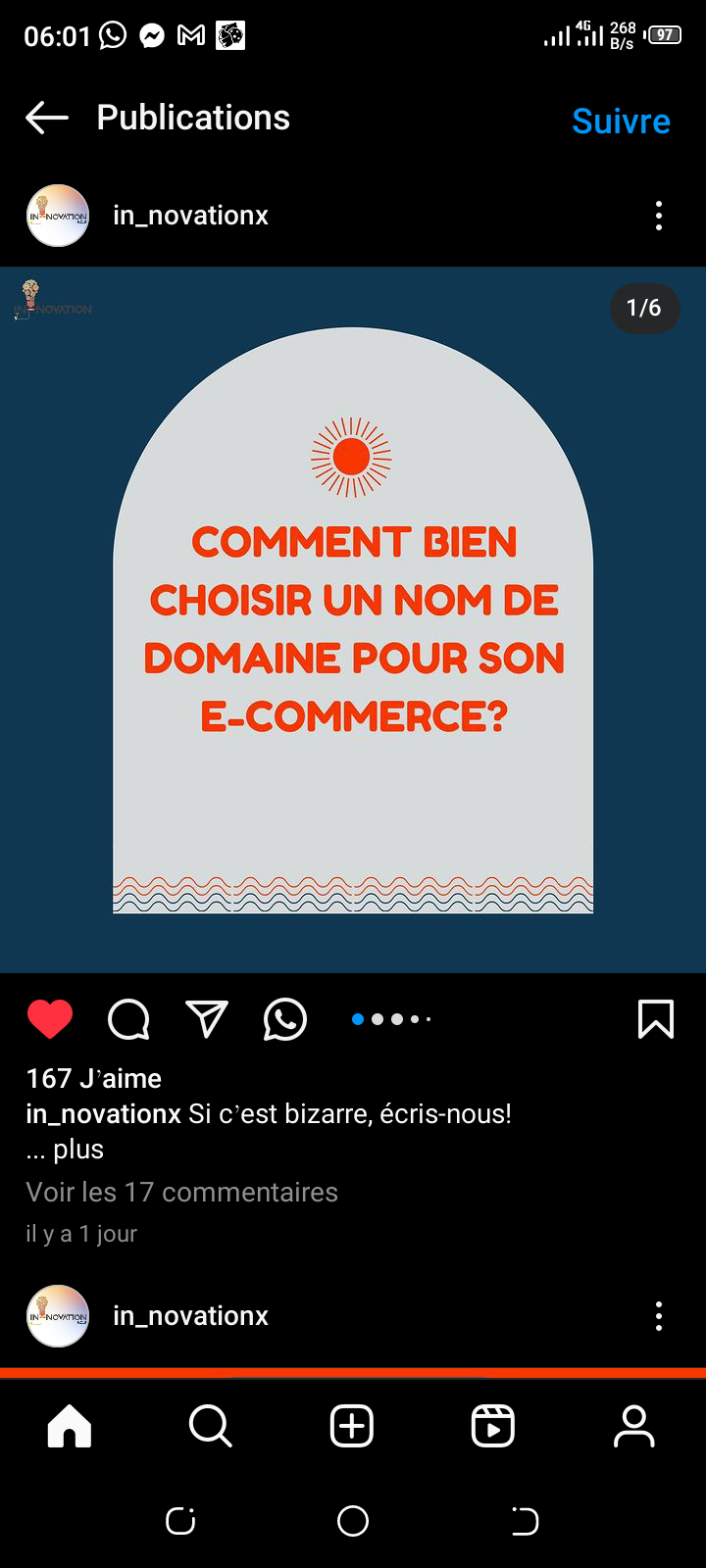Viewport: 706px width, 1568px height.
Task: Switch to the Search tab
Action: coord(210,1426)
